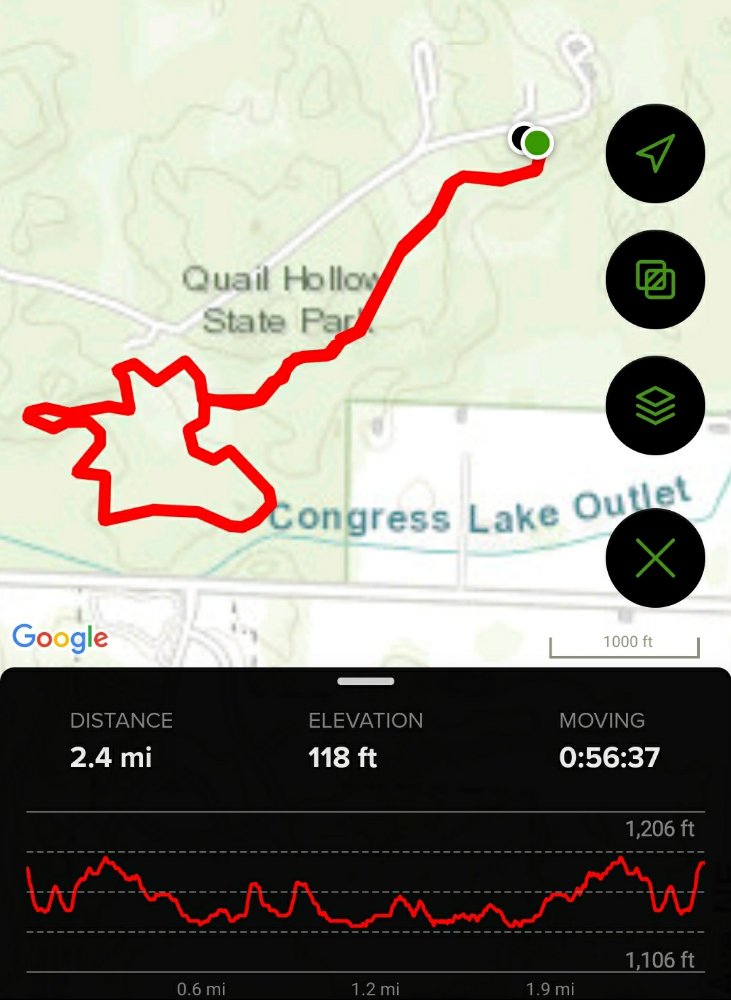Tap the stats panel drag handle

366,681
